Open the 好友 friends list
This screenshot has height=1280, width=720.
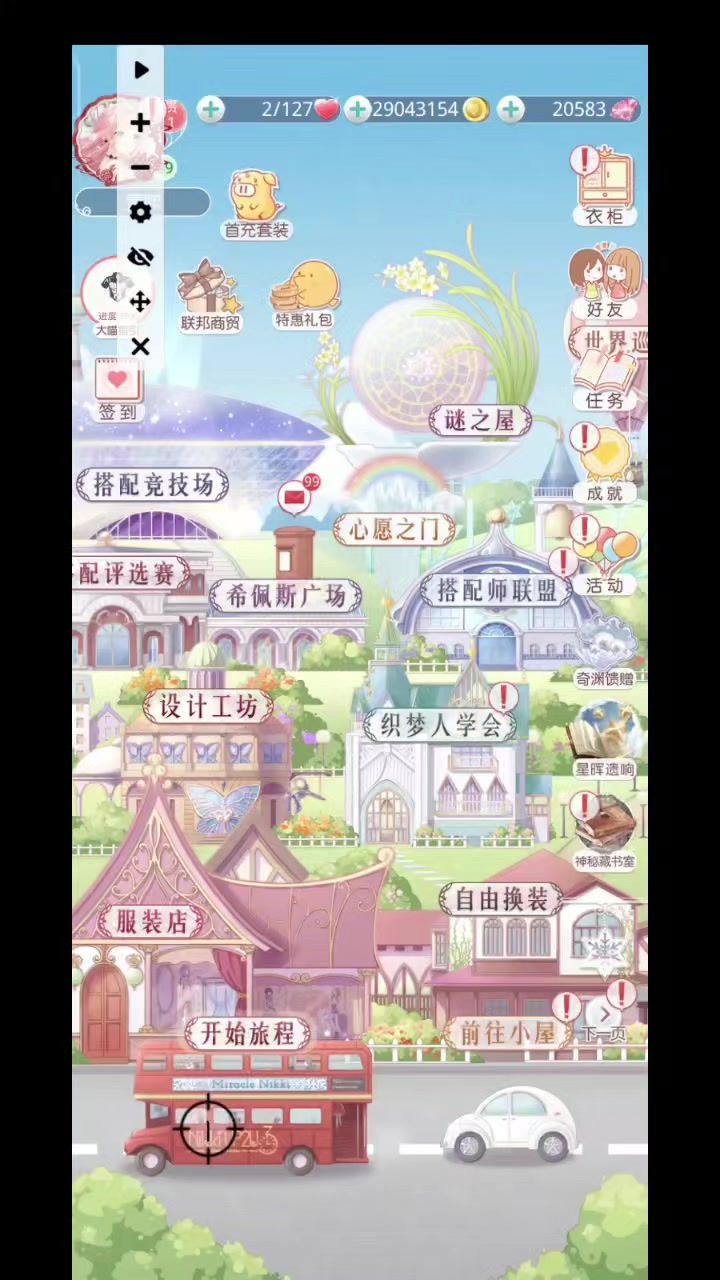coord(604,283)
